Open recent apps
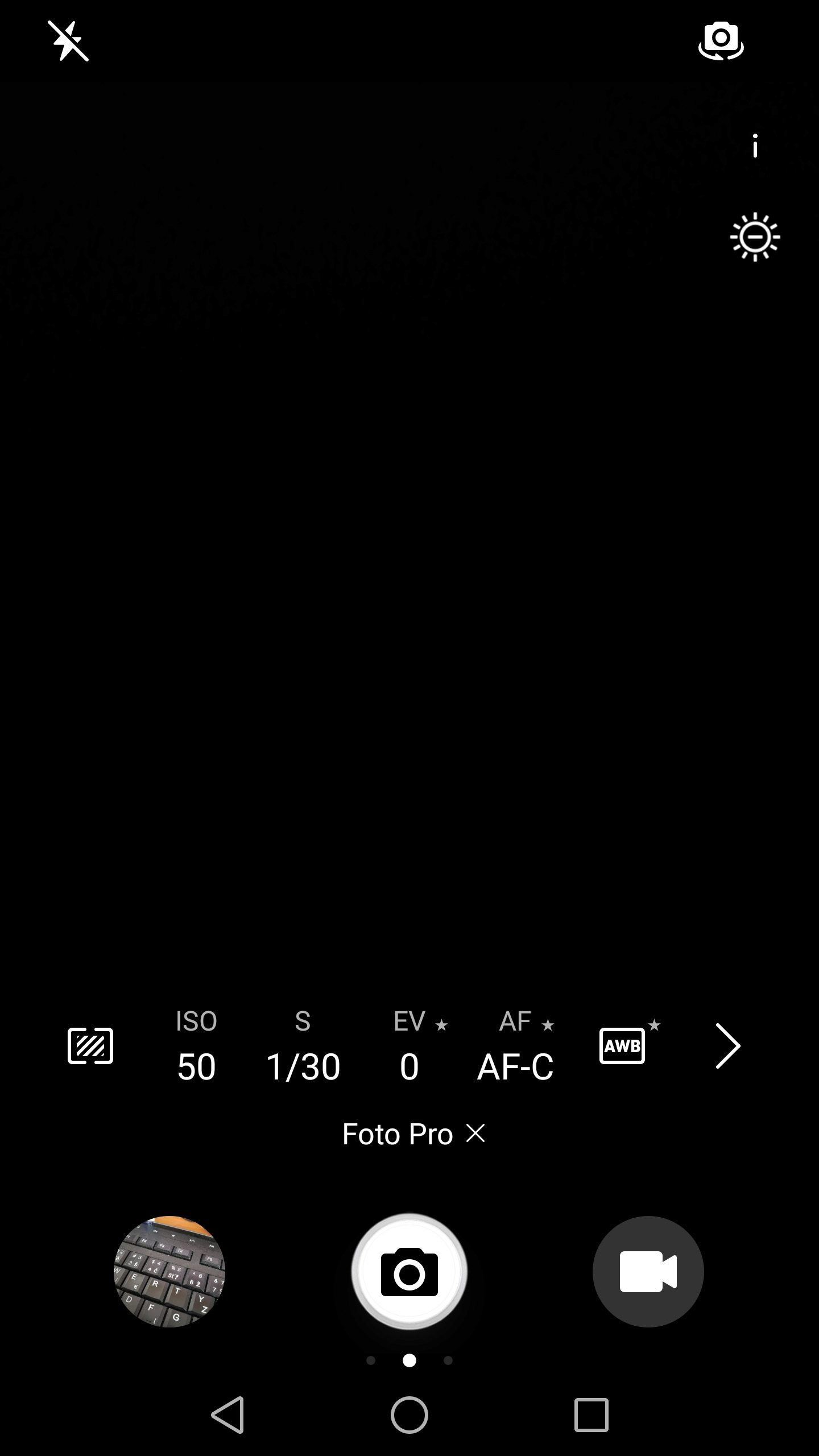Image resolution: width=819 pixels, height=1456 pixels. click(591, 1414)
